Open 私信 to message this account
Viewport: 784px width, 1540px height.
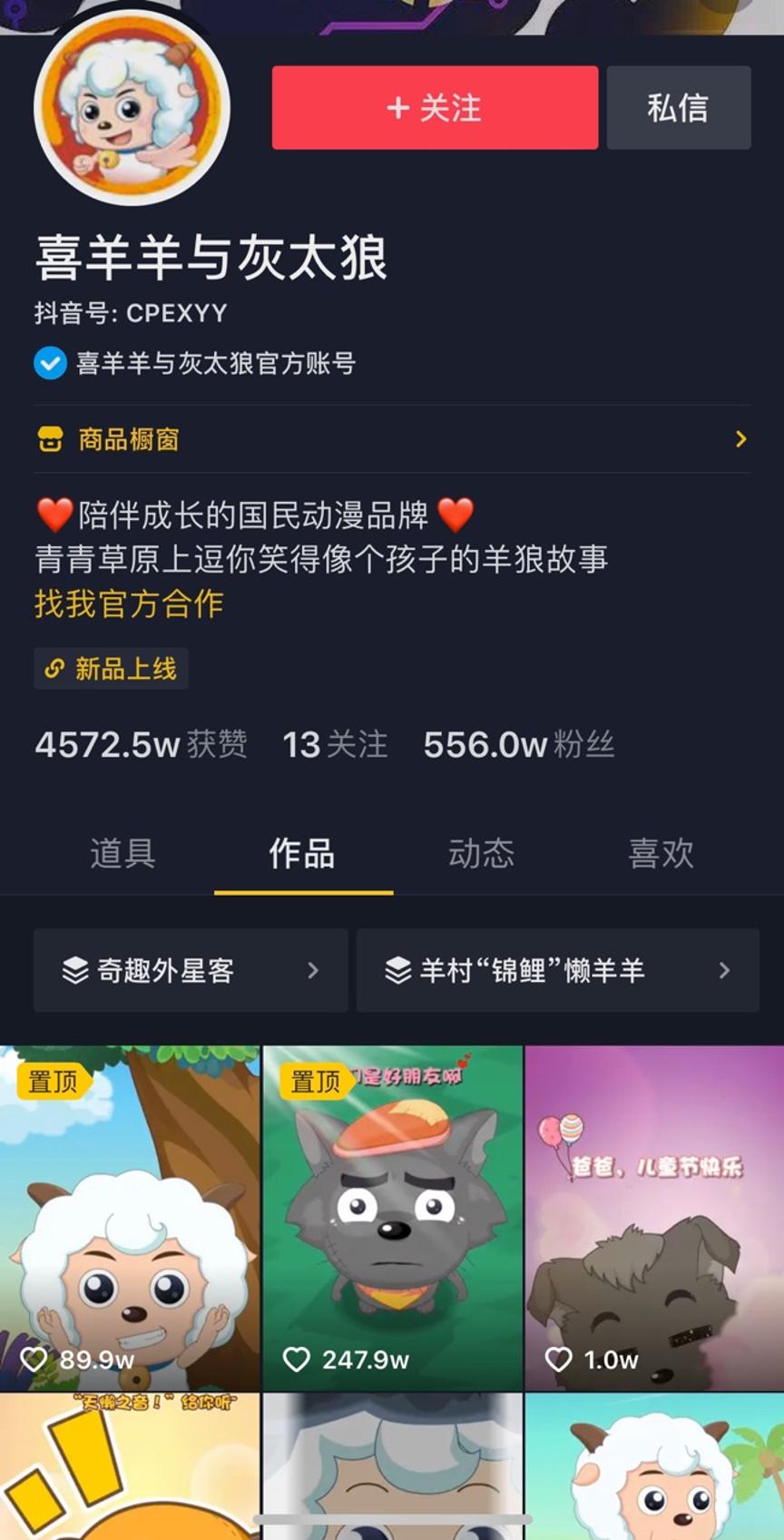point(678,108)
